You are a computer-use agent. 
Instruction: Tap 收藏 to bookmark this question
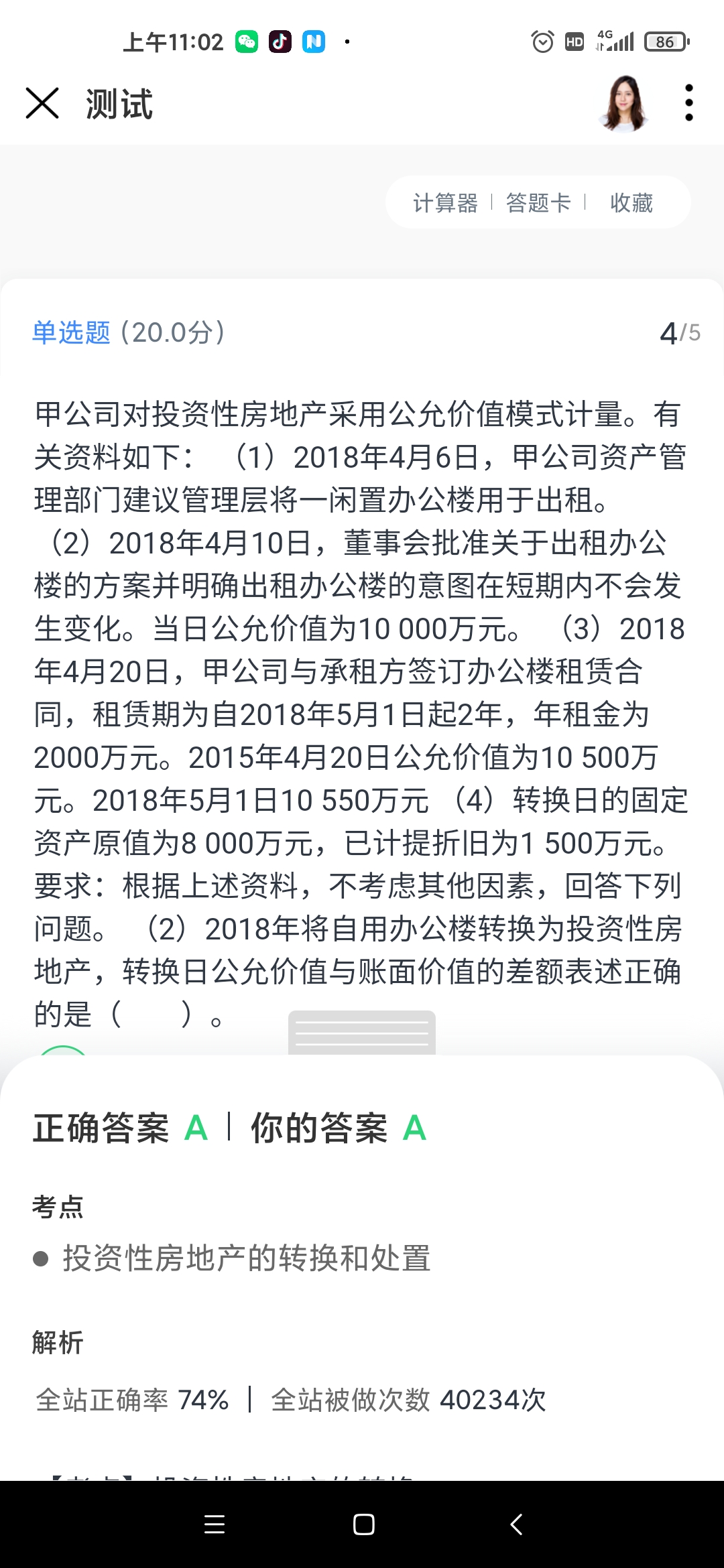point(631,202)
